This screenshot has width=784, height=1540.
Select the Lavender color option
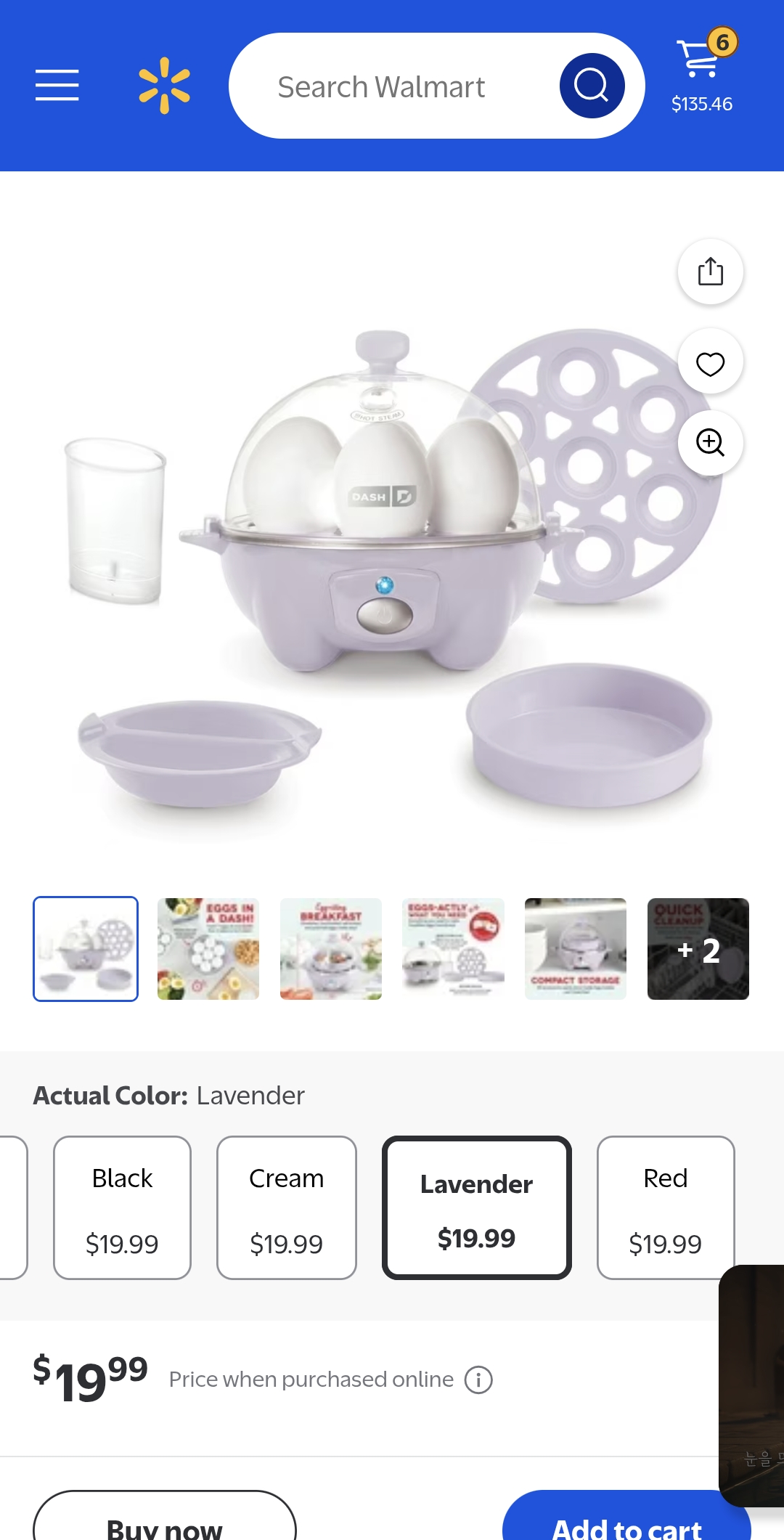(x=476, y=1207)
